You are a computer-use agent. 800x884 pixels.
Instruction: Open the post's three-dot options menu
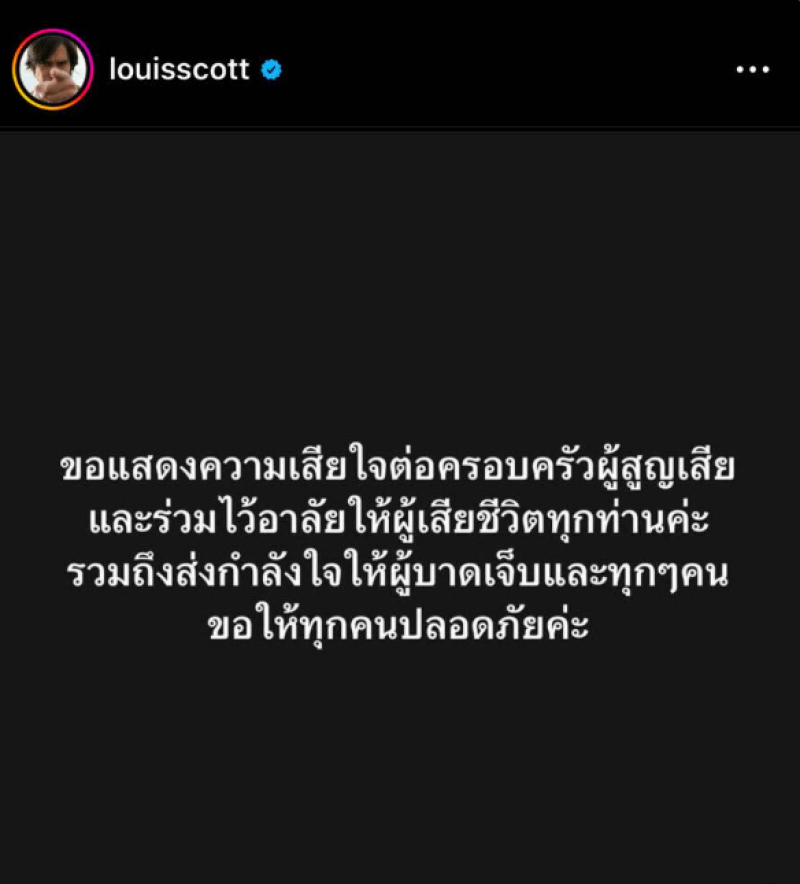click(752, 70)
